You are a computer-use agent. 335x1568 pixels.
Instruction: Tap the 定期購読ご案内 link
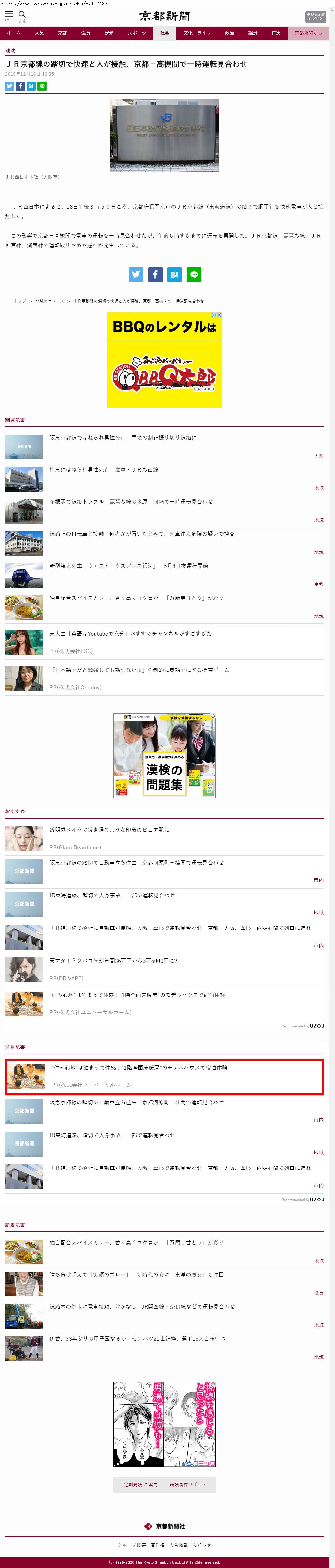pos(140,1484)
